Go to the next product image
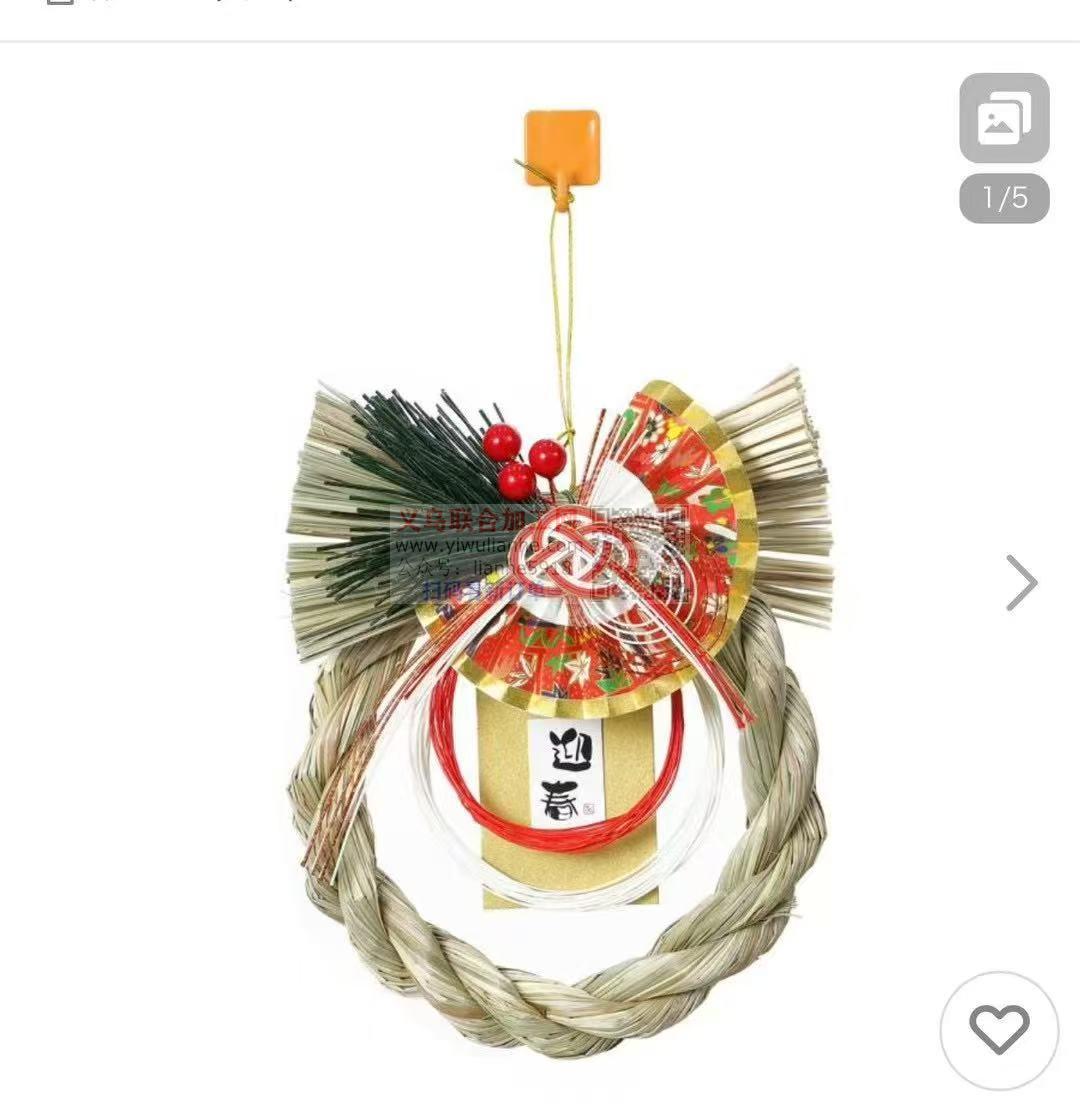 pos(1022,582)
